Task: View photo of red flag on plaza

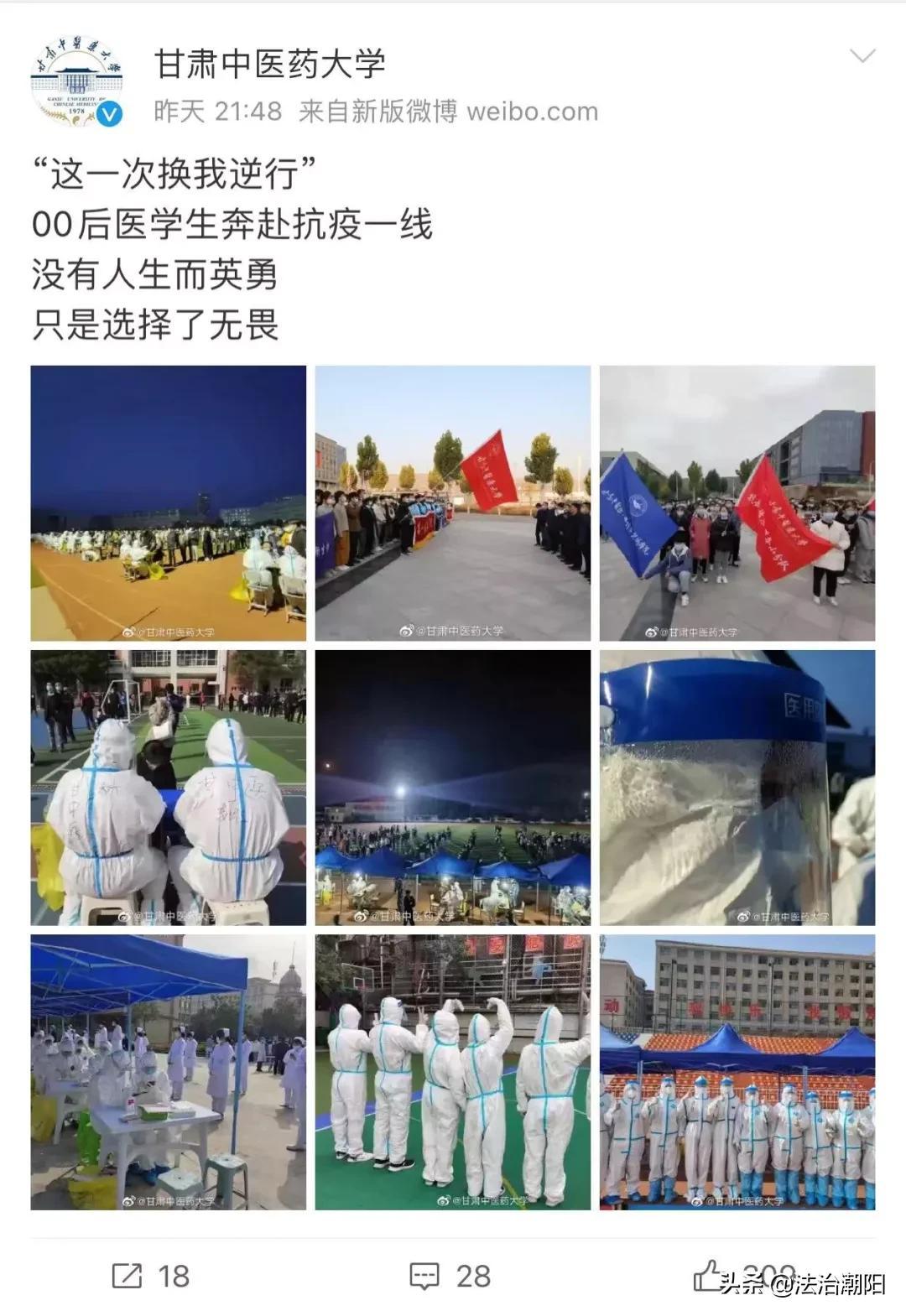Action: point(453,503)
